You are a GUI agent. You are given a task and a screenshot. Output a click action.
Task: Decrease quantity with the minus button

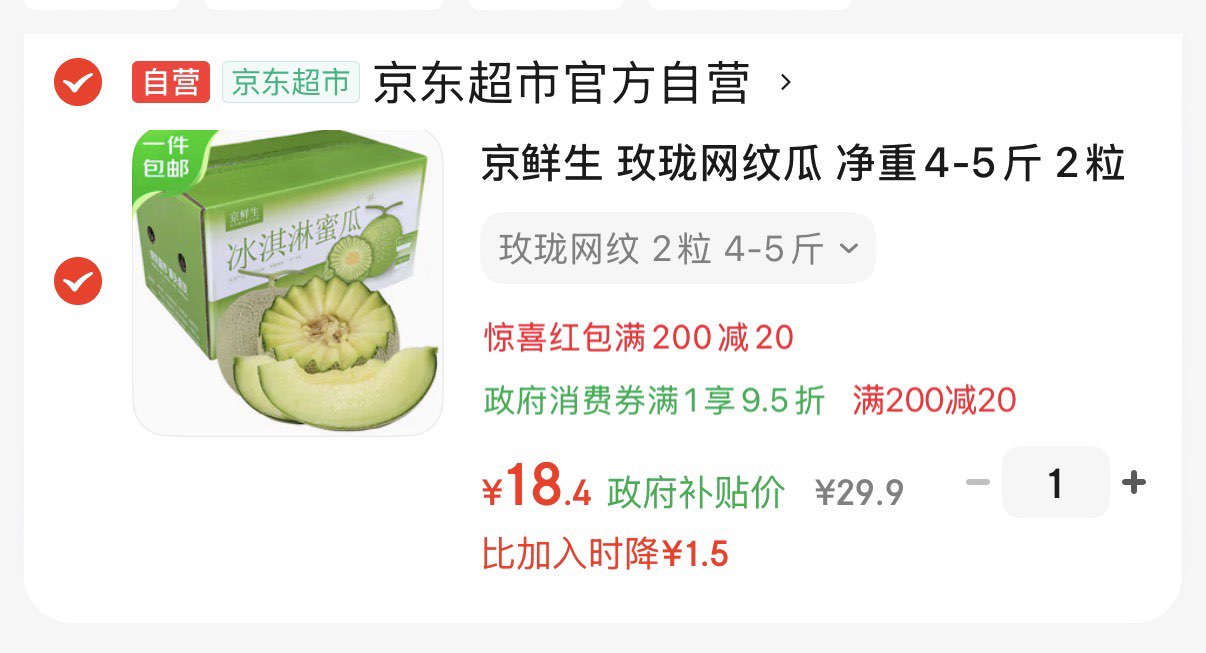click(977, 483)
